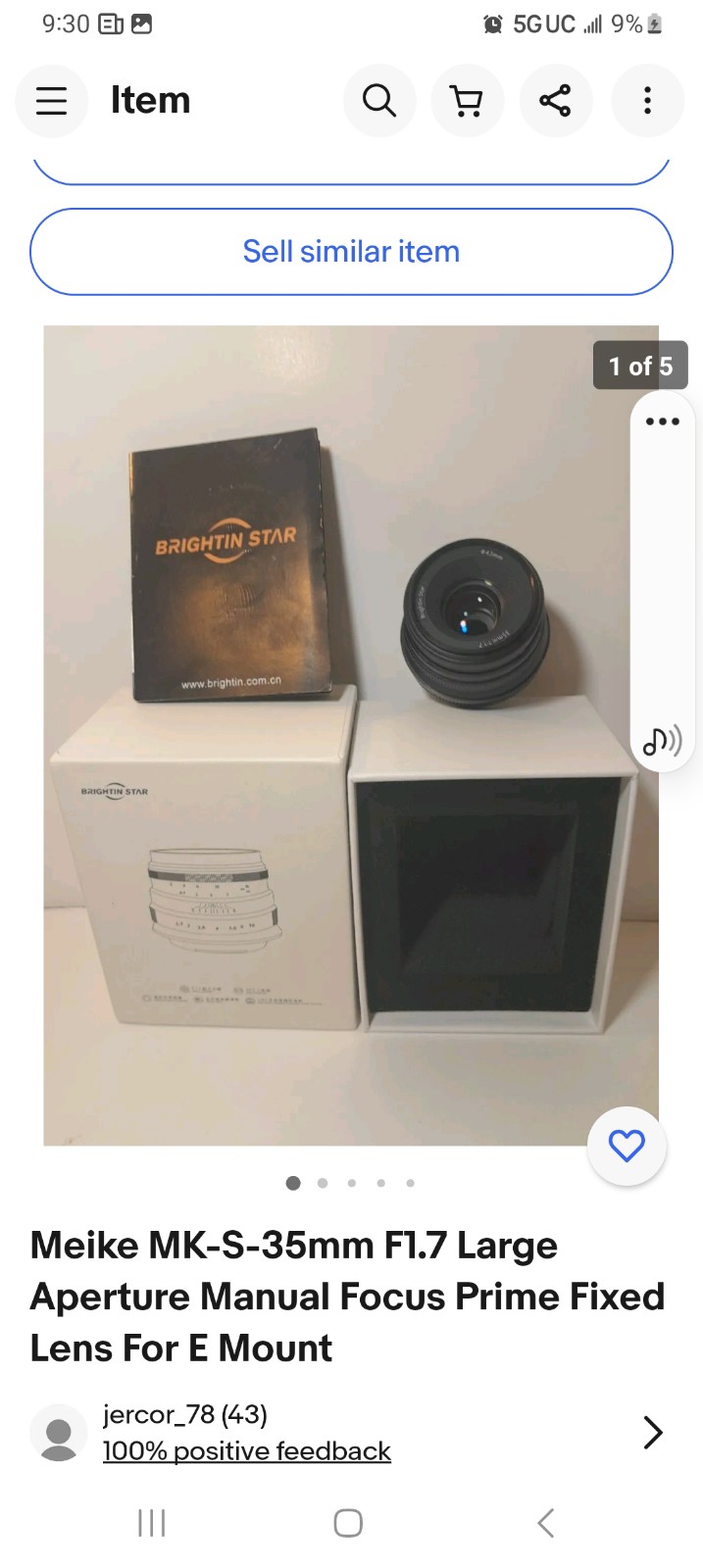Tap the sound icon on floating panel
The image size is (703, 1568).
[x=663, y=741]
